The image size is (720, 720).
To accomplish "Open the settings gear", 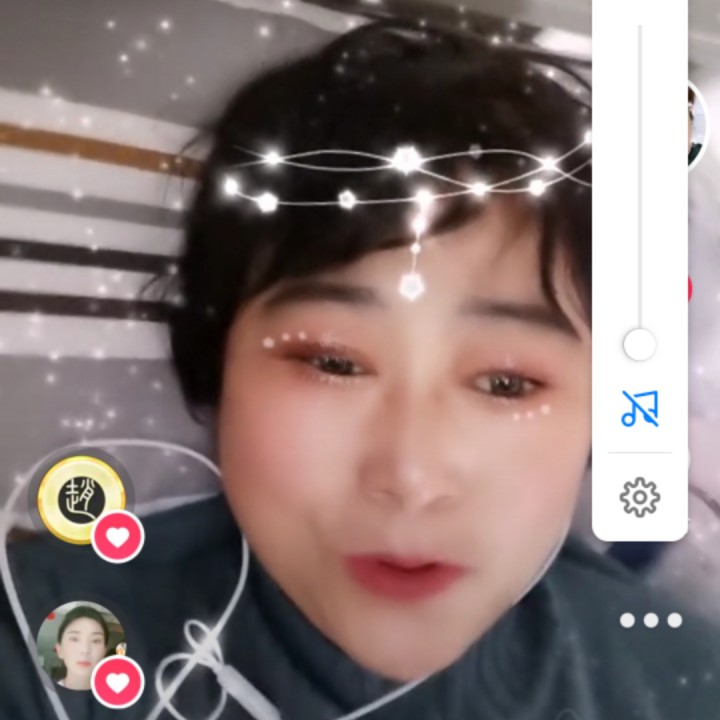I will [x=640, y=496].
